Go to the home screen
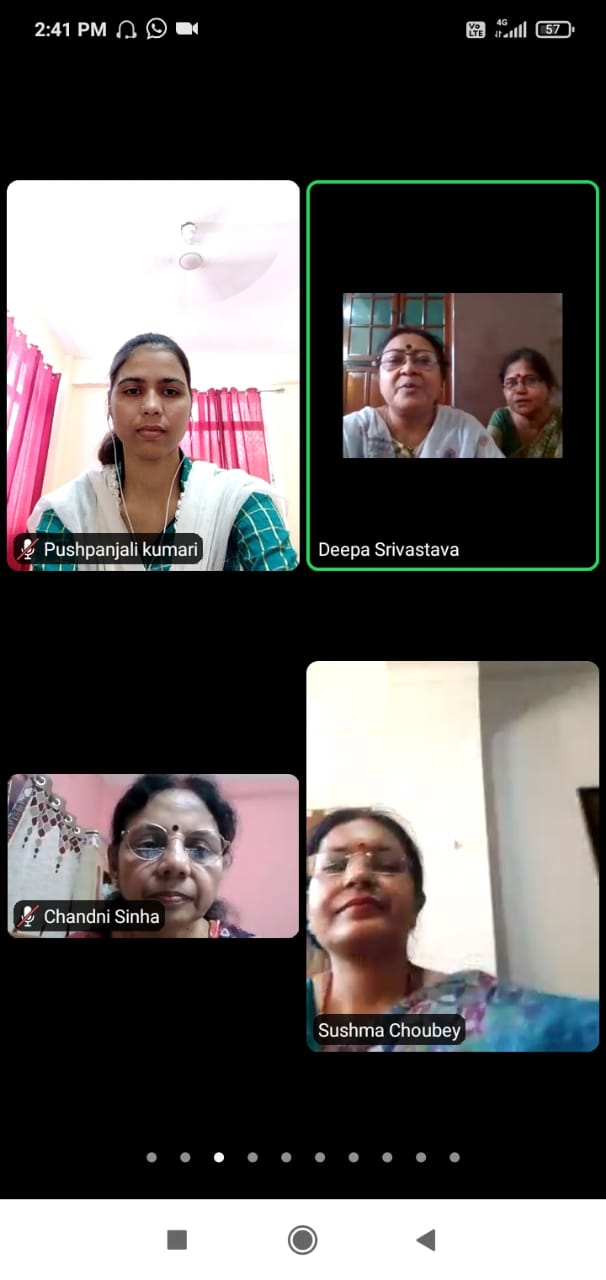This screenshot has height=1280, width=606. [302, 1240]
